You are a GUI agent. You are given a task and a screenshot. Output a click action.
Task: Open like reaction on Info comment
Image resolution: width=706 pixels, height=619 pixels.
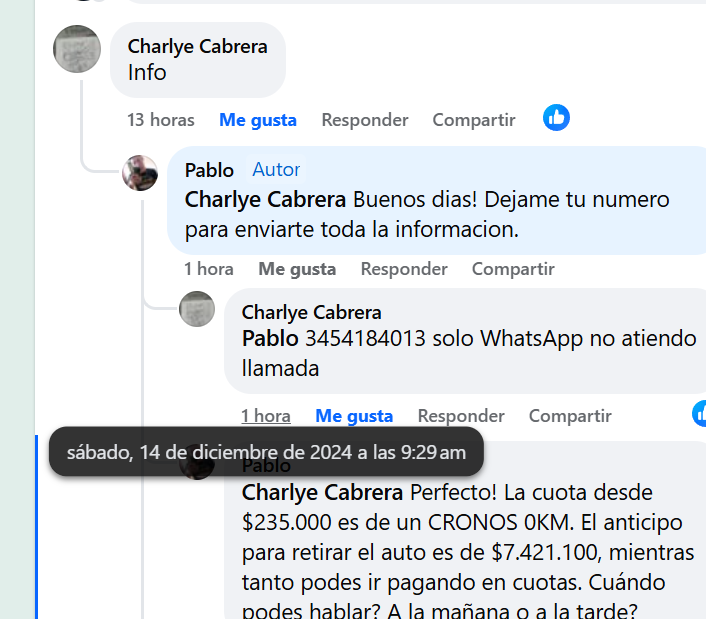pyautogui.click(x=557, y=117)
